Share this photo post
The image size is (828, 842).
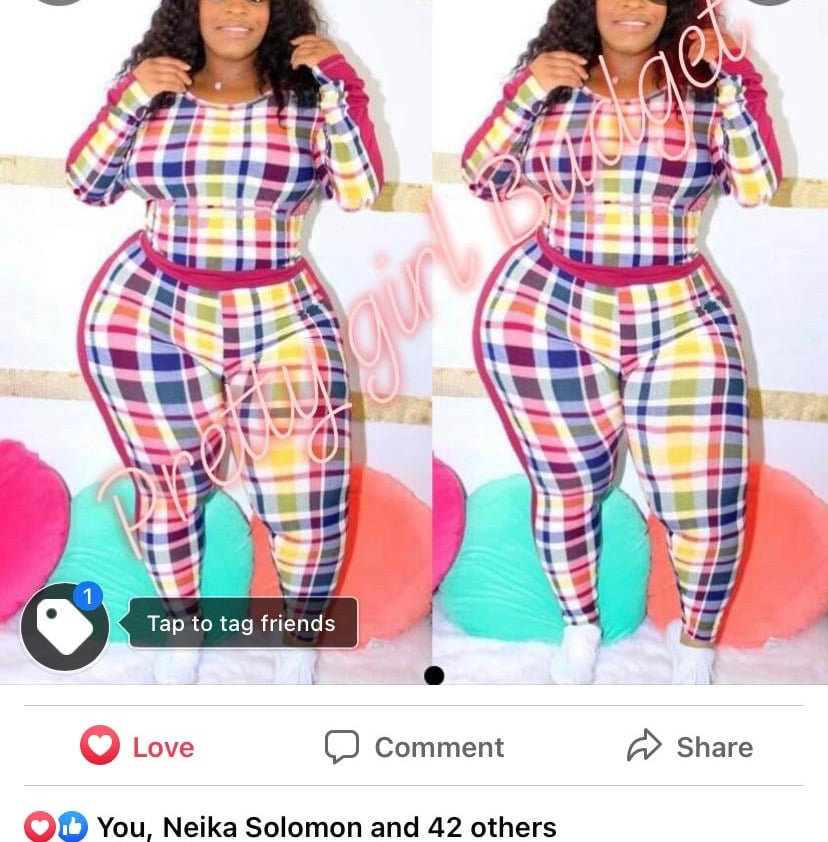689,747
